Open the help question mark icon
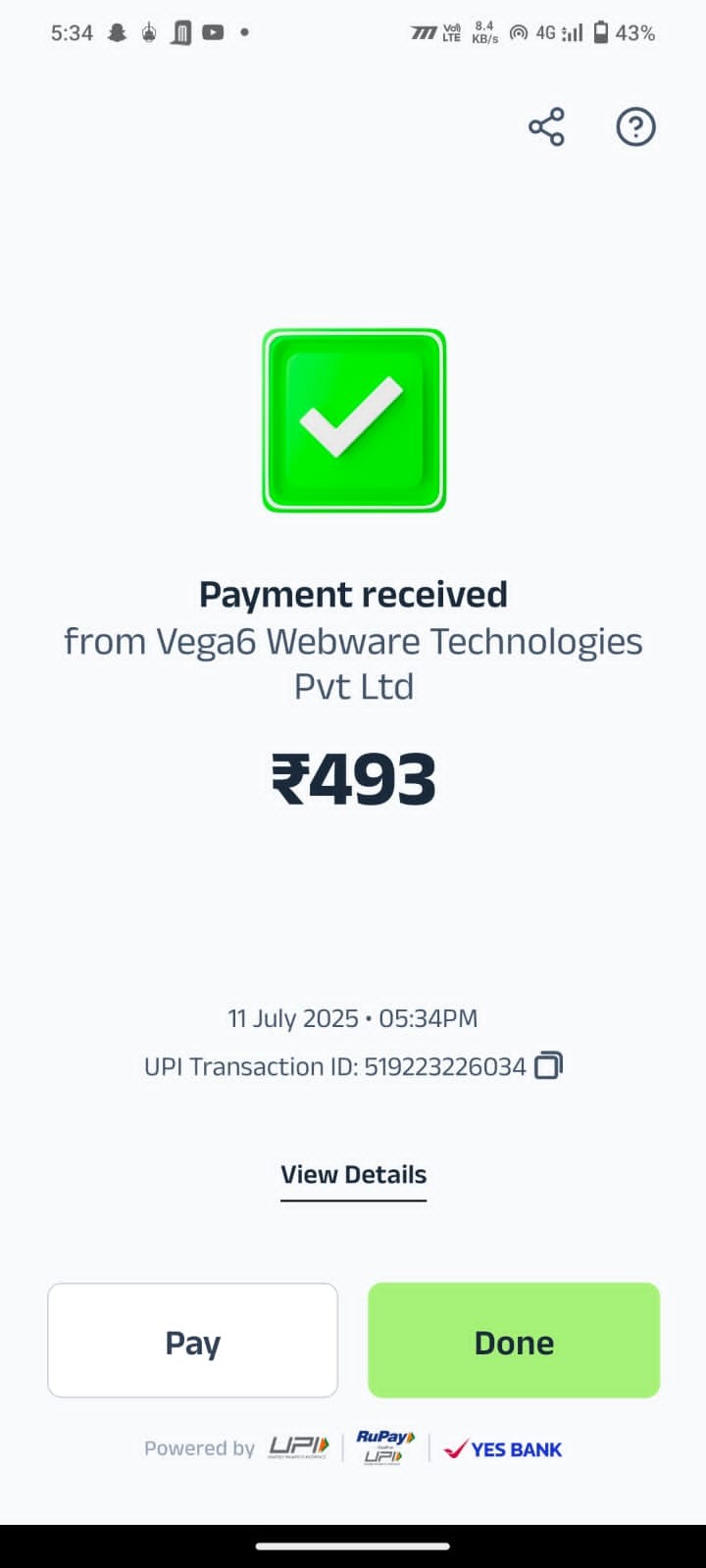This screenshot has width=706, height=1568. tap(635, 127)
